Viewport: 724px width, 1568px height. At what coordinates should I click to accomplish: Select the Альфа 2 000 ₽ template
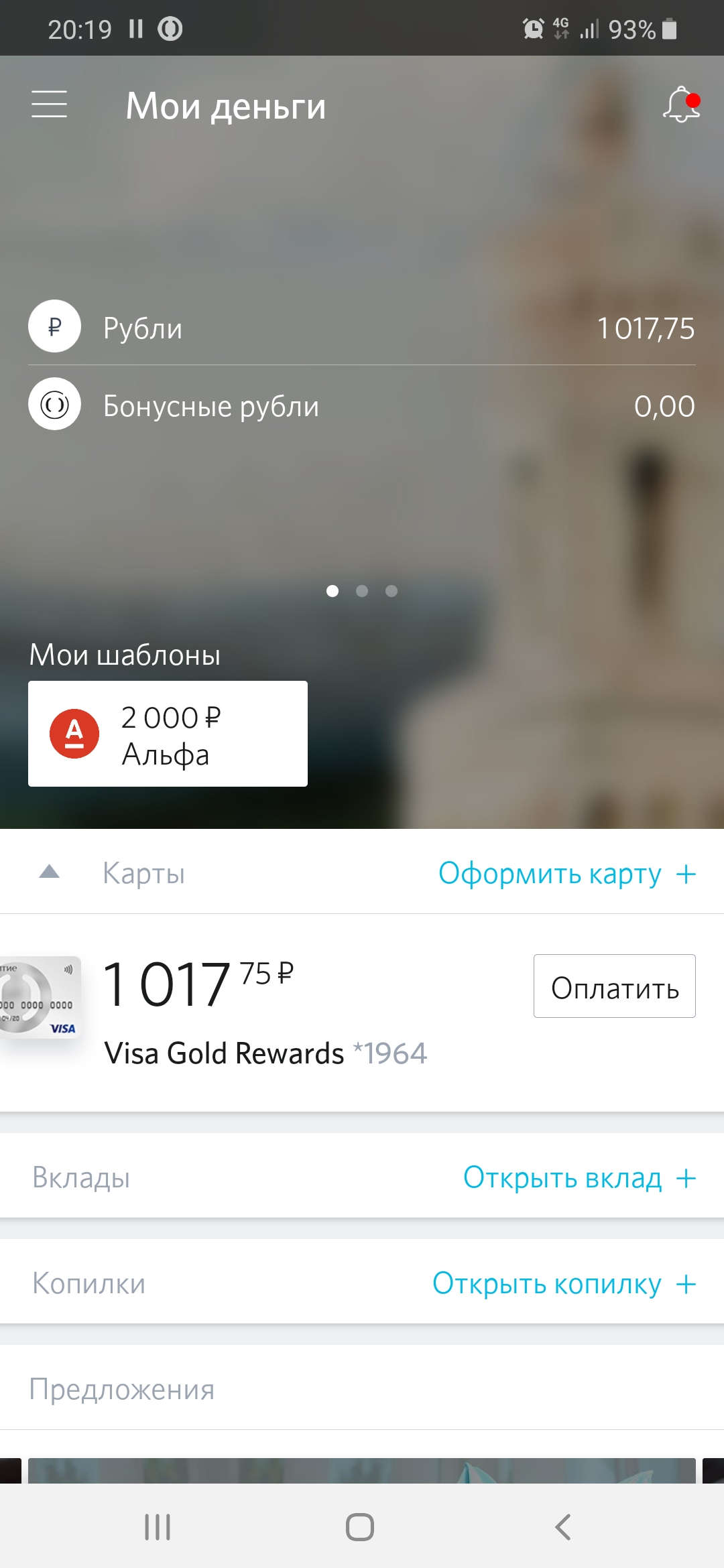tap(168, 734)
